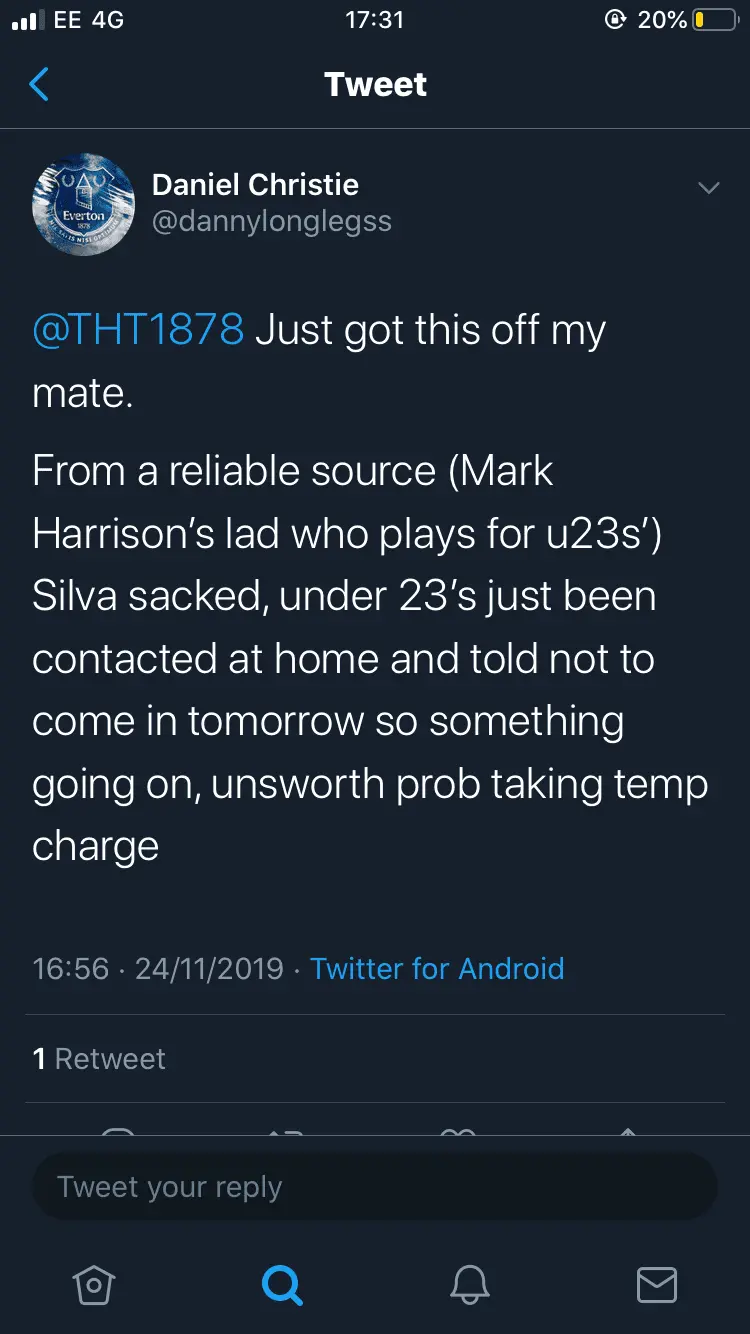
Task: Open the @THT1878 mention
Action: point(138,330)
